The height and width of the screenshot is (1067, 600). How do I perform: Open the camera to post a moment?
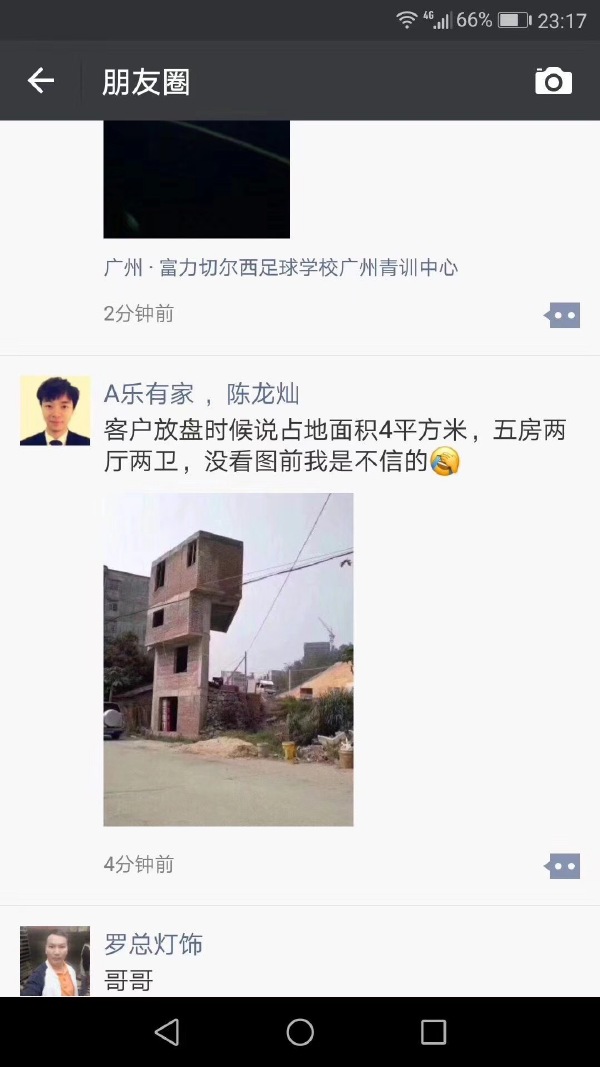[x=553, y=81]
